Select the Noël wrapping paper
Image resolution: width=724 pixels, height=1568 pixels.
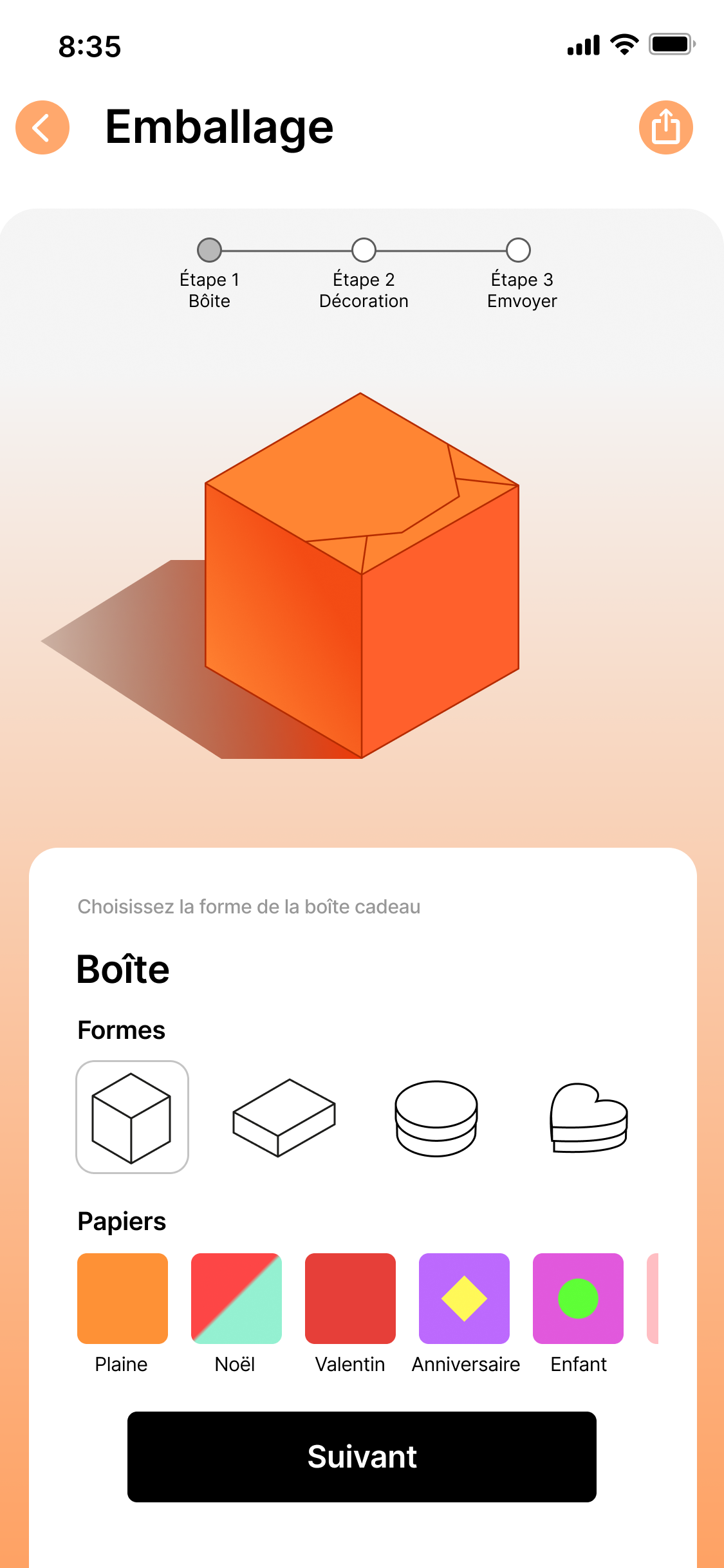click(236, 1298)
